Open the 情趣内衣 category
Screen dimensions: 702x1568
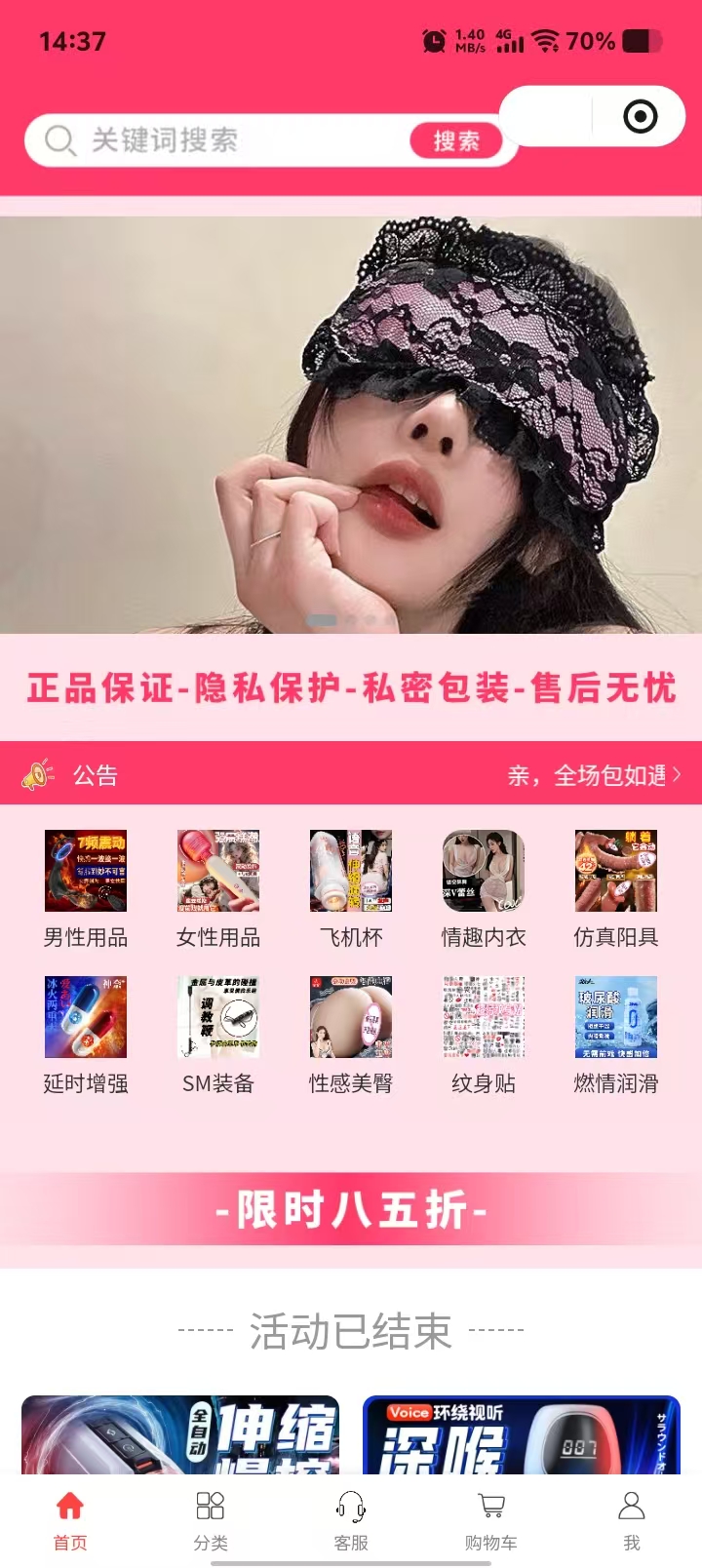(484, 888)
